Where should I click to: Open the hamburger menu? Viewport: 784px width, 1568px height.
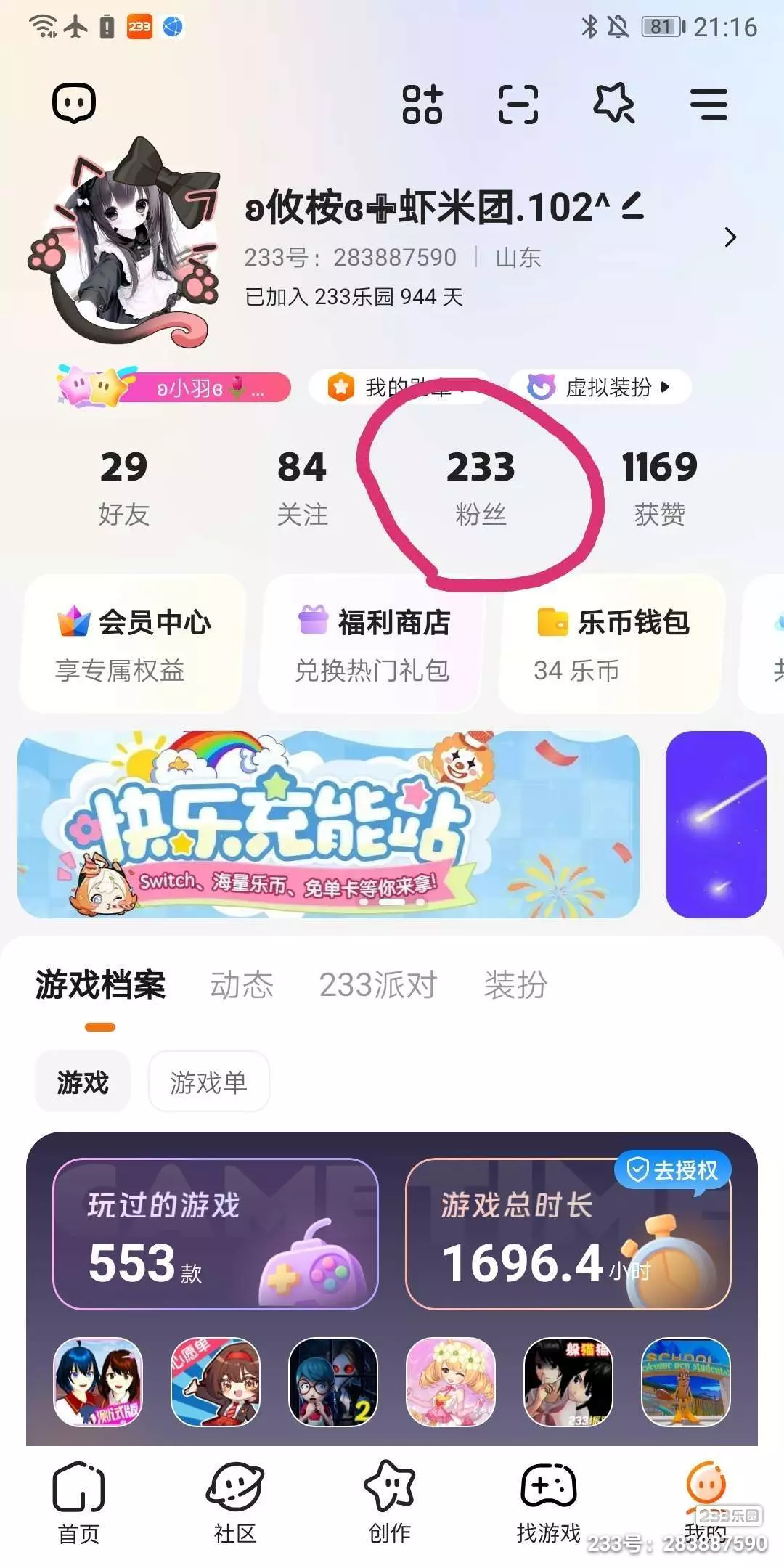(709, 105)
